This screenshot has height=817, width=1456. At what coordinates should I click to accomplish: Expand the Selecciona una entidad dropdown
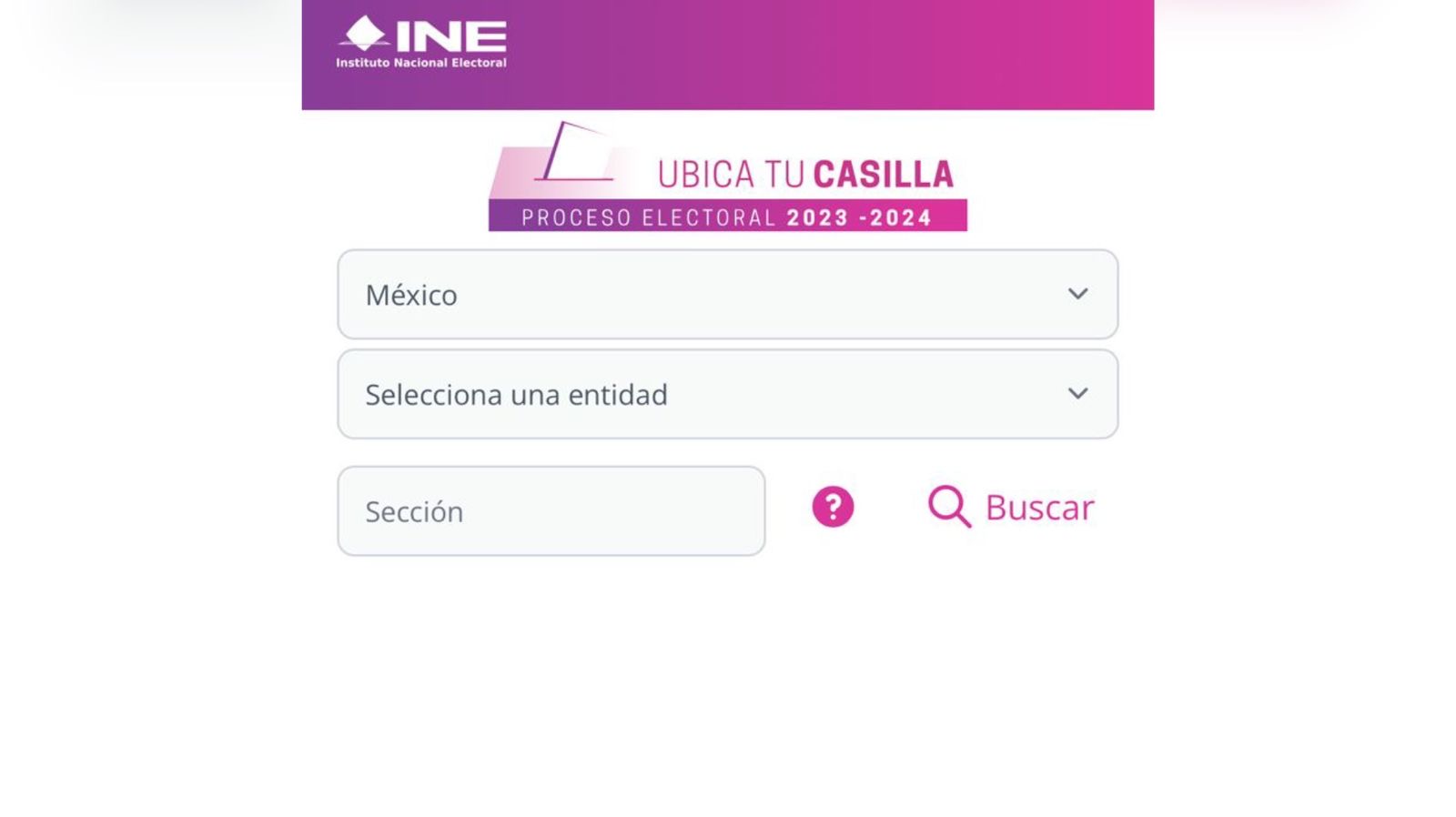point(726,394)
